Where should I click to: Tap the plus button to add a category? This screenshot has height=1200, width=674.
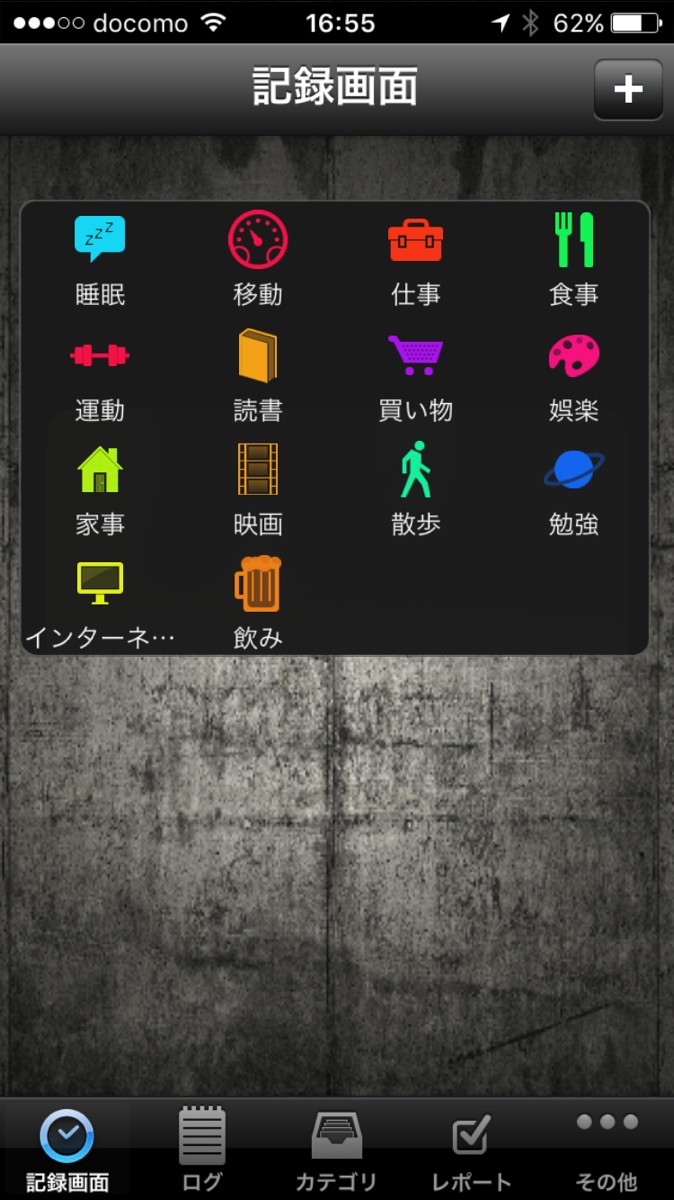[628, 90]
